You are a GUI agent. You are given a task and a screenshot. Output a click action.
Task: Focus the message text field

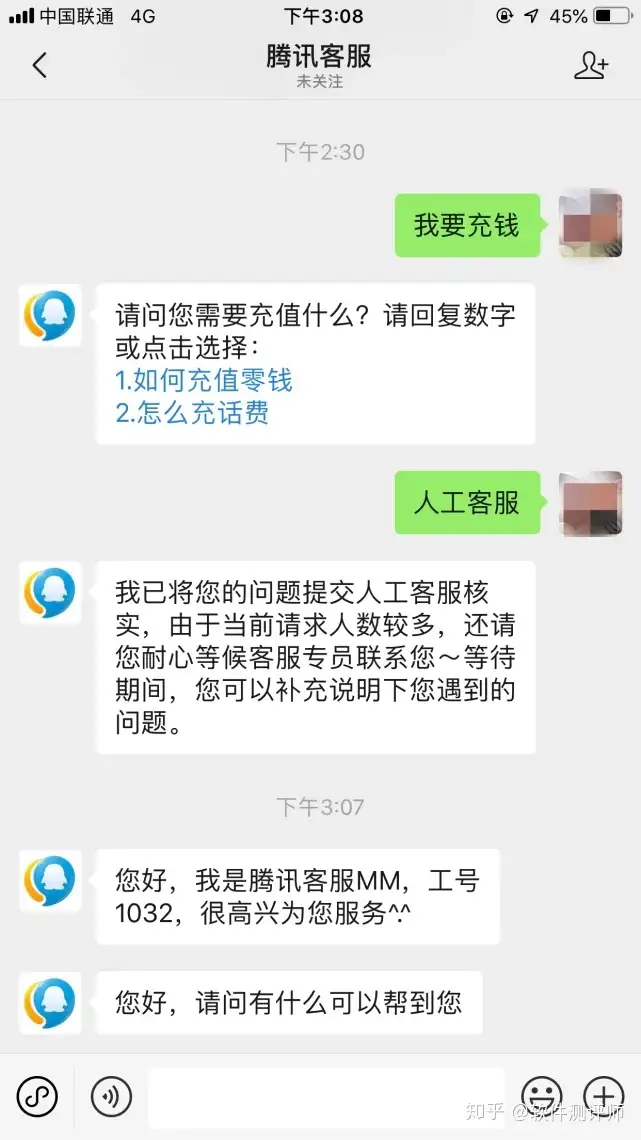(326, 1097)
